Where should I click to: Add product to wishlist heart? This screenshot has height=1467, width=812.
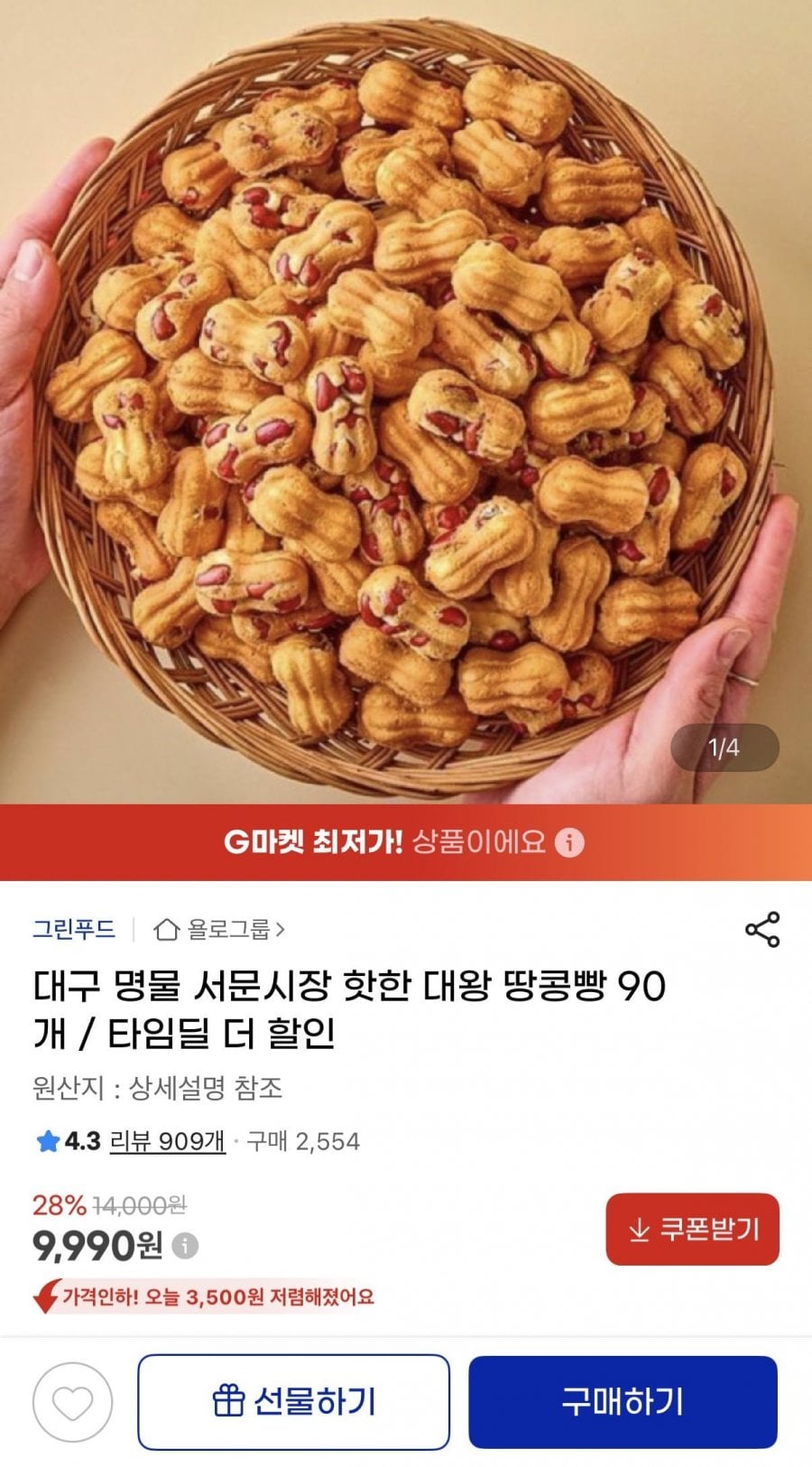pyautogui.click(x=73, y=1402)
